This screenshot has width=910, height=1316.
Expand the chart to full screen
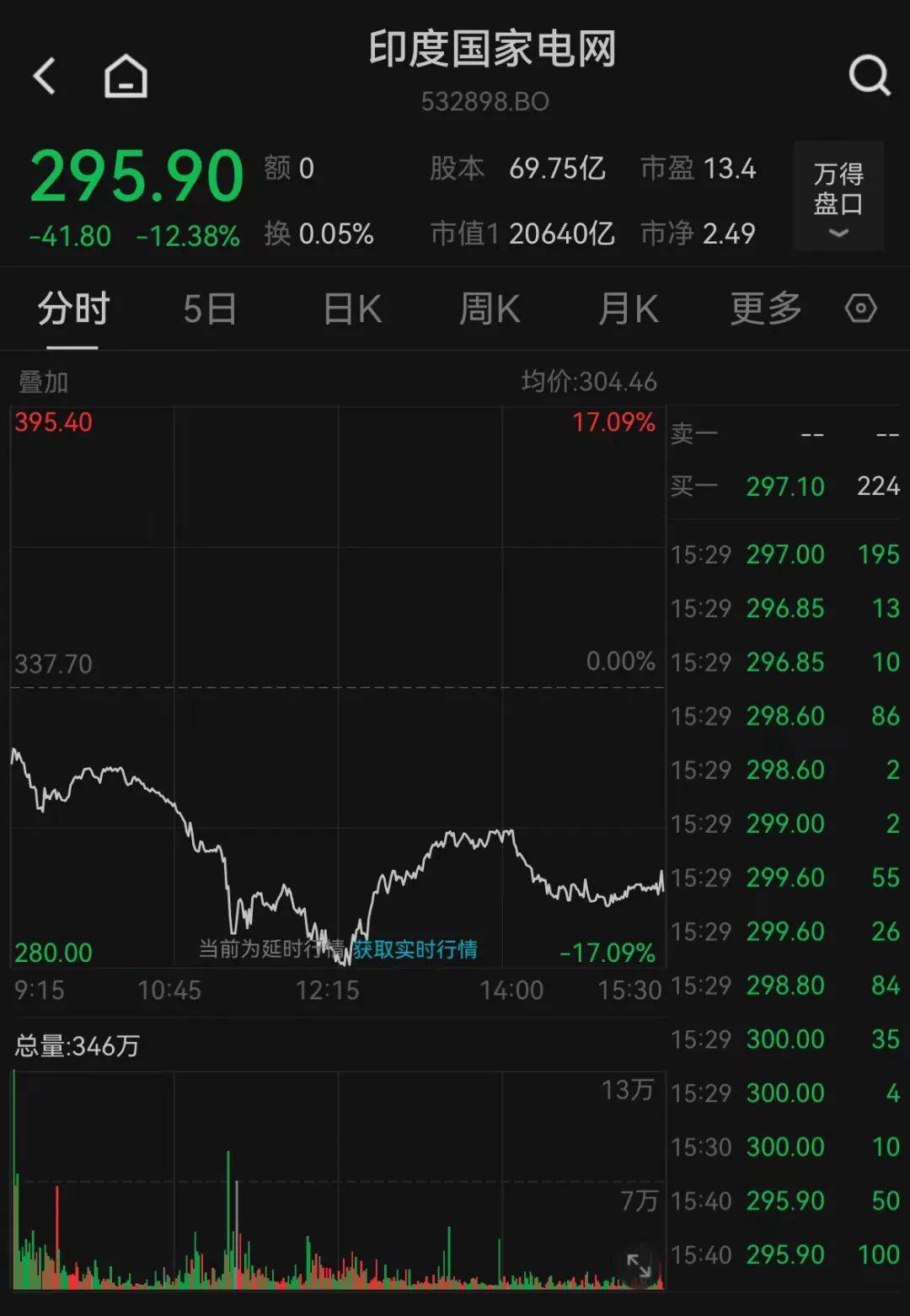[639, 1265]
